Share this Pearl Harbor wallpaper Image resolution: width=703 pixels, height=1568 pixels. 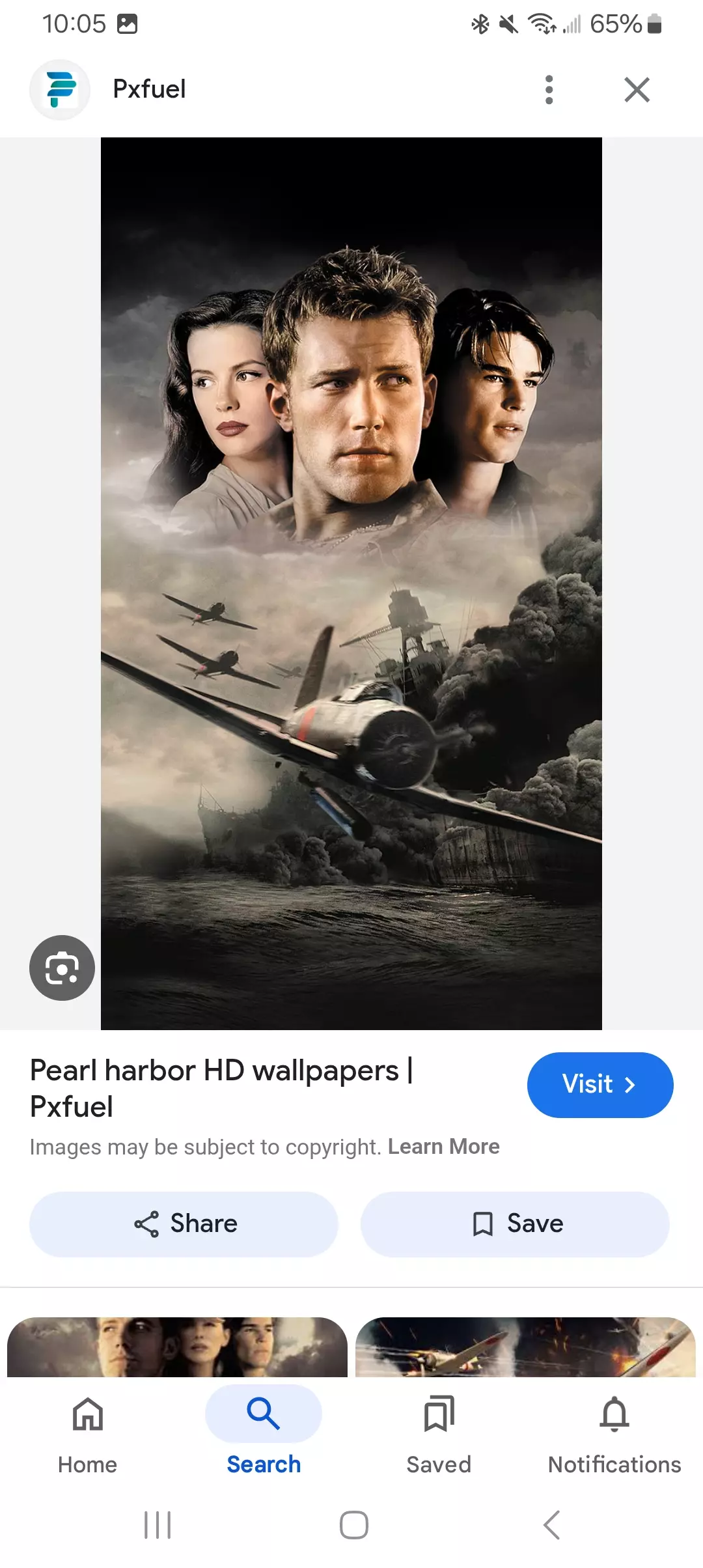click(184, 1224)
